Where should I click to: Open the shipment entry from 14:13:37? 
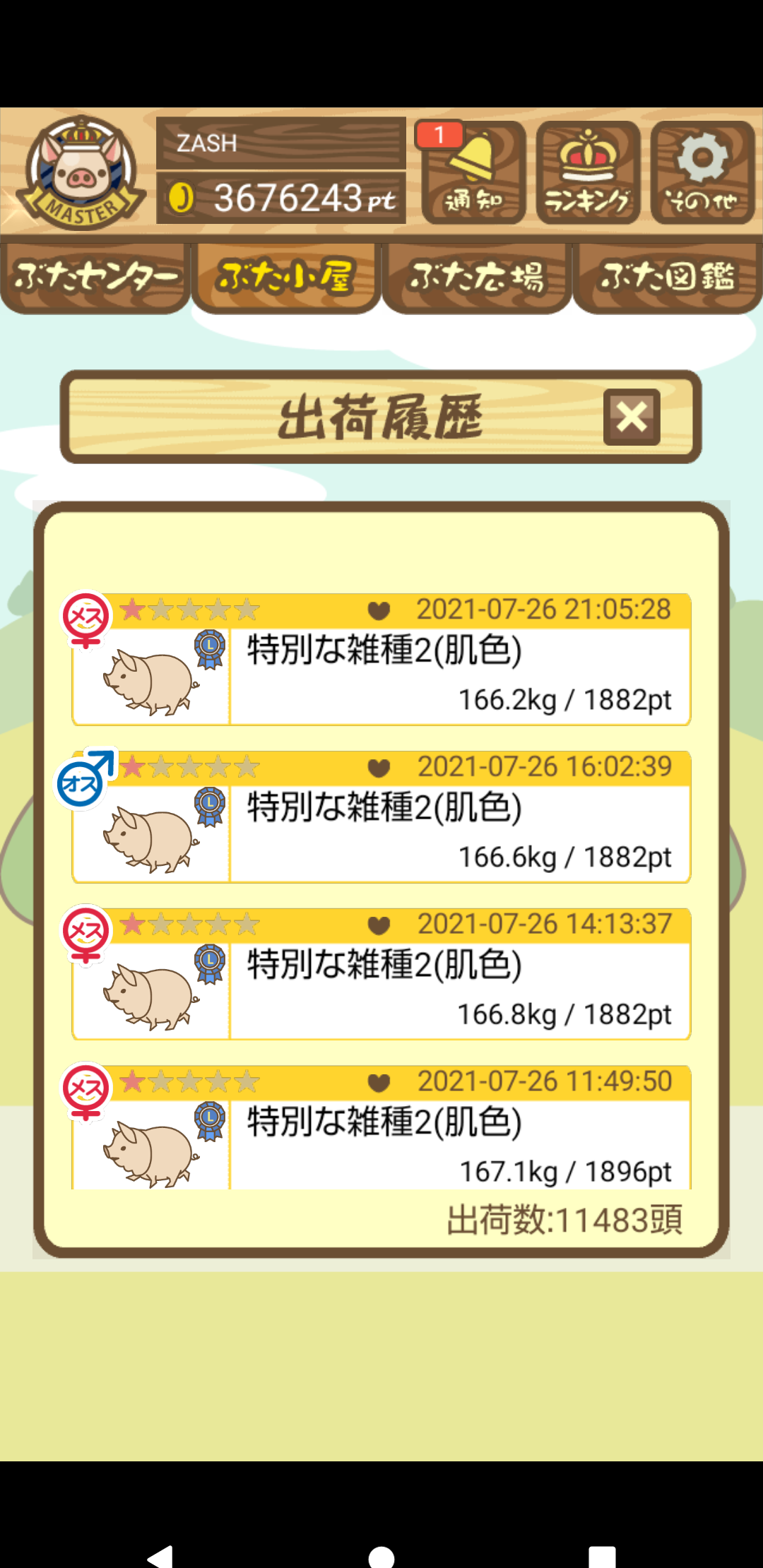point(381,974)
